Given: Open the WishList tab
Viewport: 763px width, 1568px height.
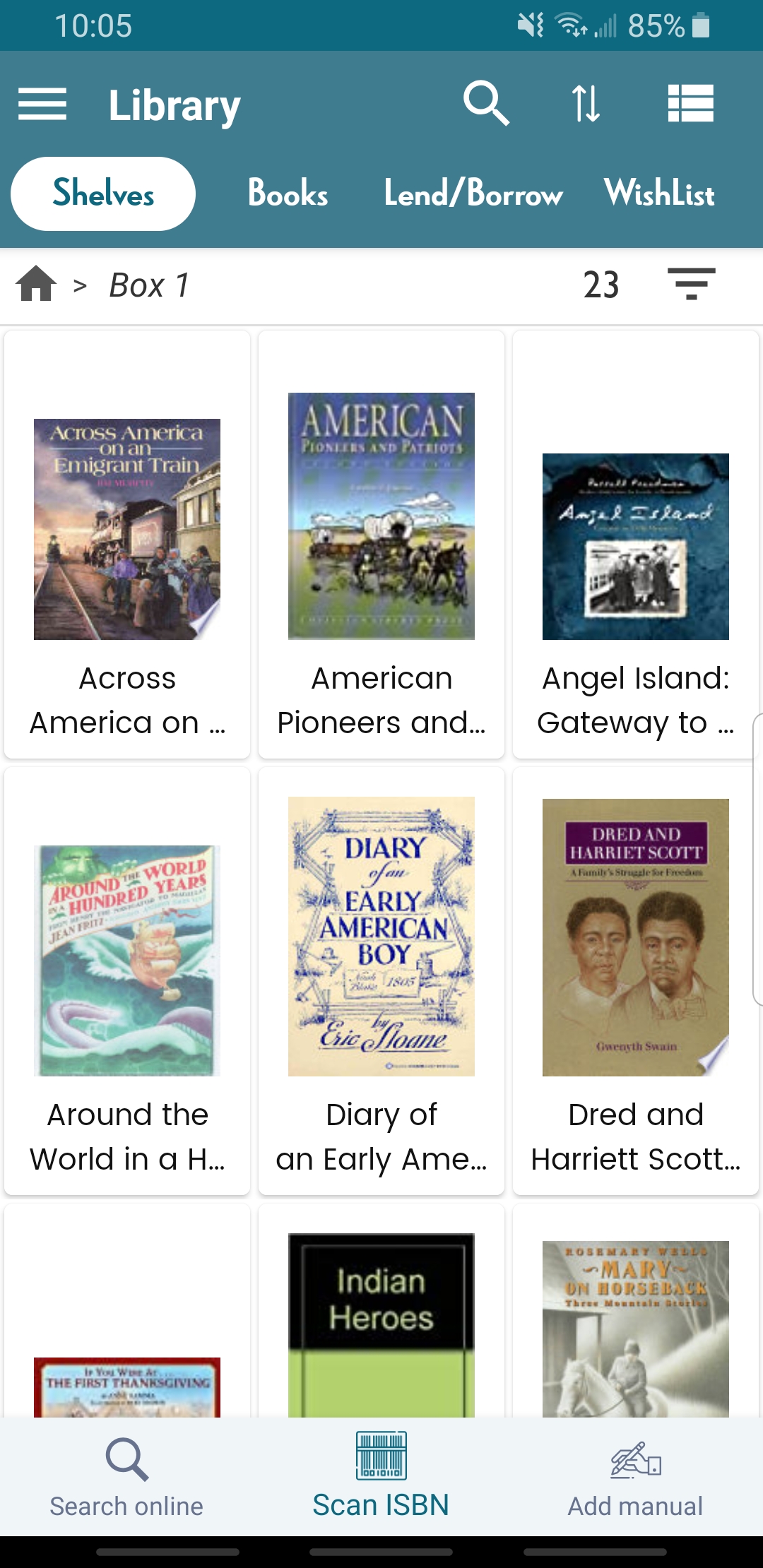Looking at the screenshot, I should click(658, 194).
